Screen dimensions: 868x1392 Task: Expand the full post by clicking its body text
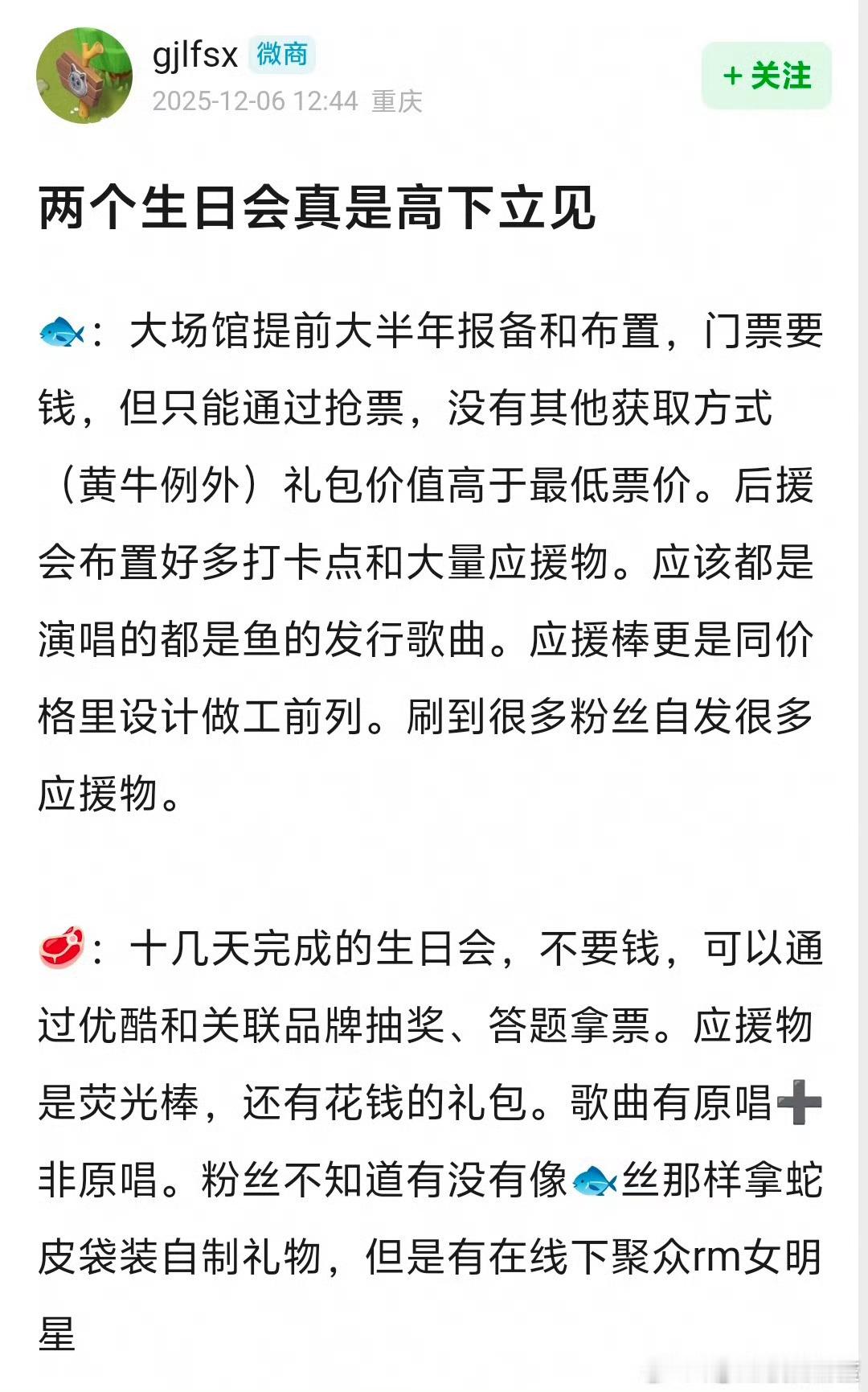(434, 563)
